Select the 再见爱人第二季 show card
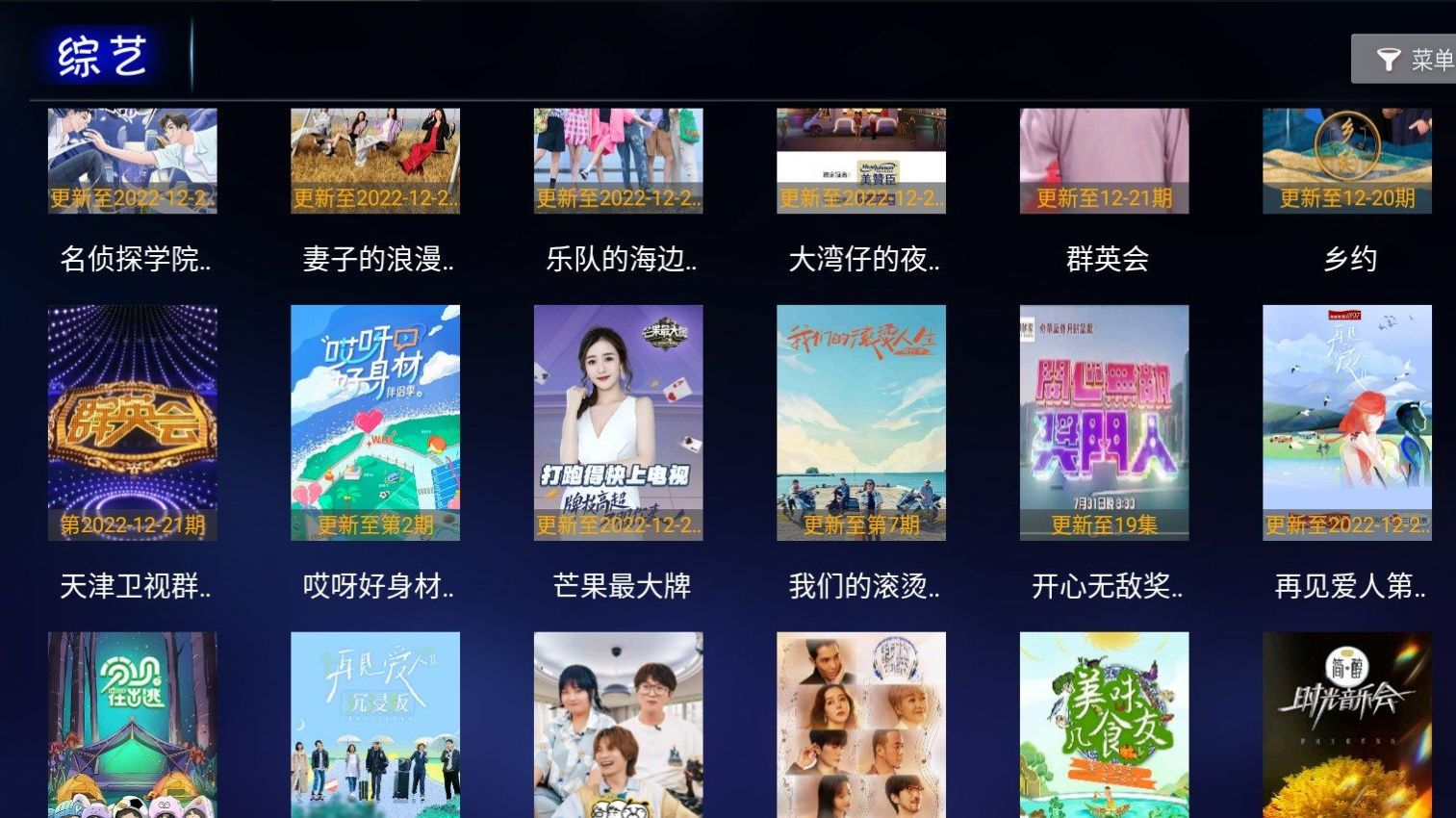 (1347, 423)
